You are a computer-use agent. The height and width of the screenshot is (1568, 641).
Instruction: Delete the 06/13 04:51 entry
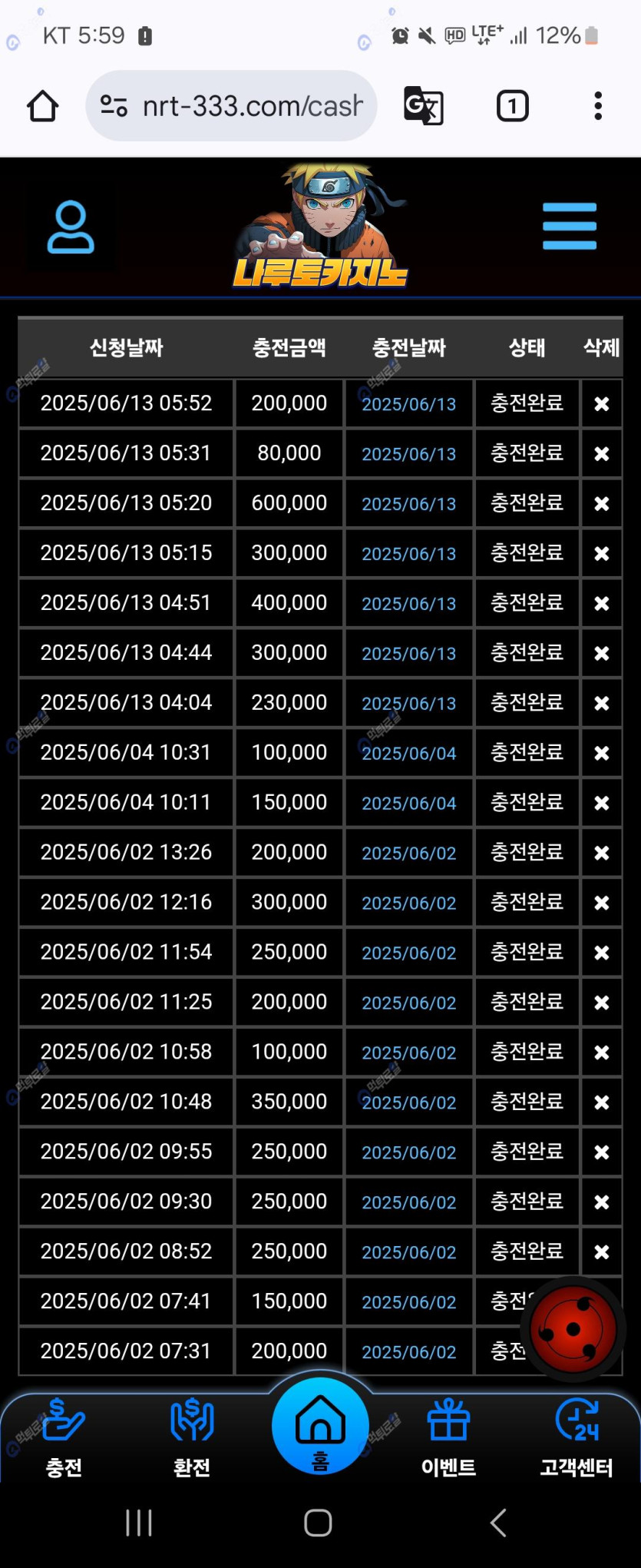coord(602,603)
